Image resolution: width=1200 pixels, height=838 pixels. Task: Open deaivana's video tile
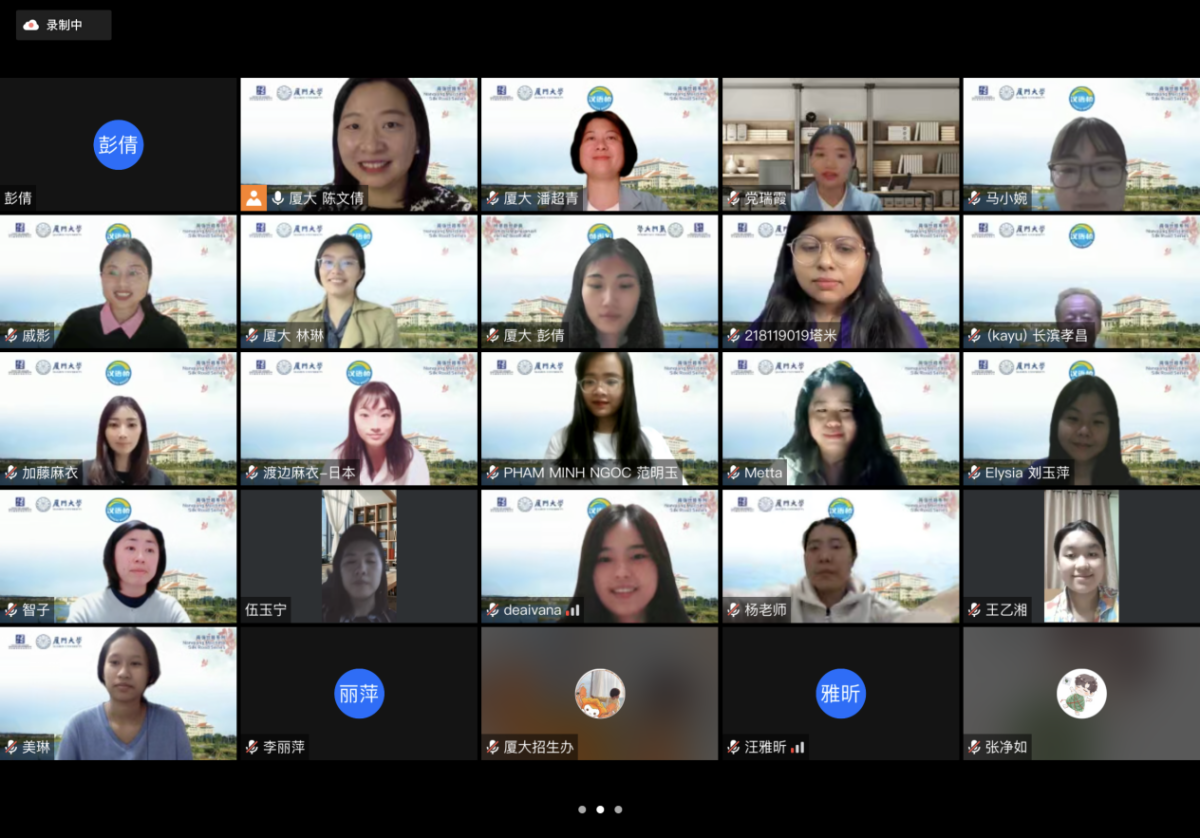(599, 556)
